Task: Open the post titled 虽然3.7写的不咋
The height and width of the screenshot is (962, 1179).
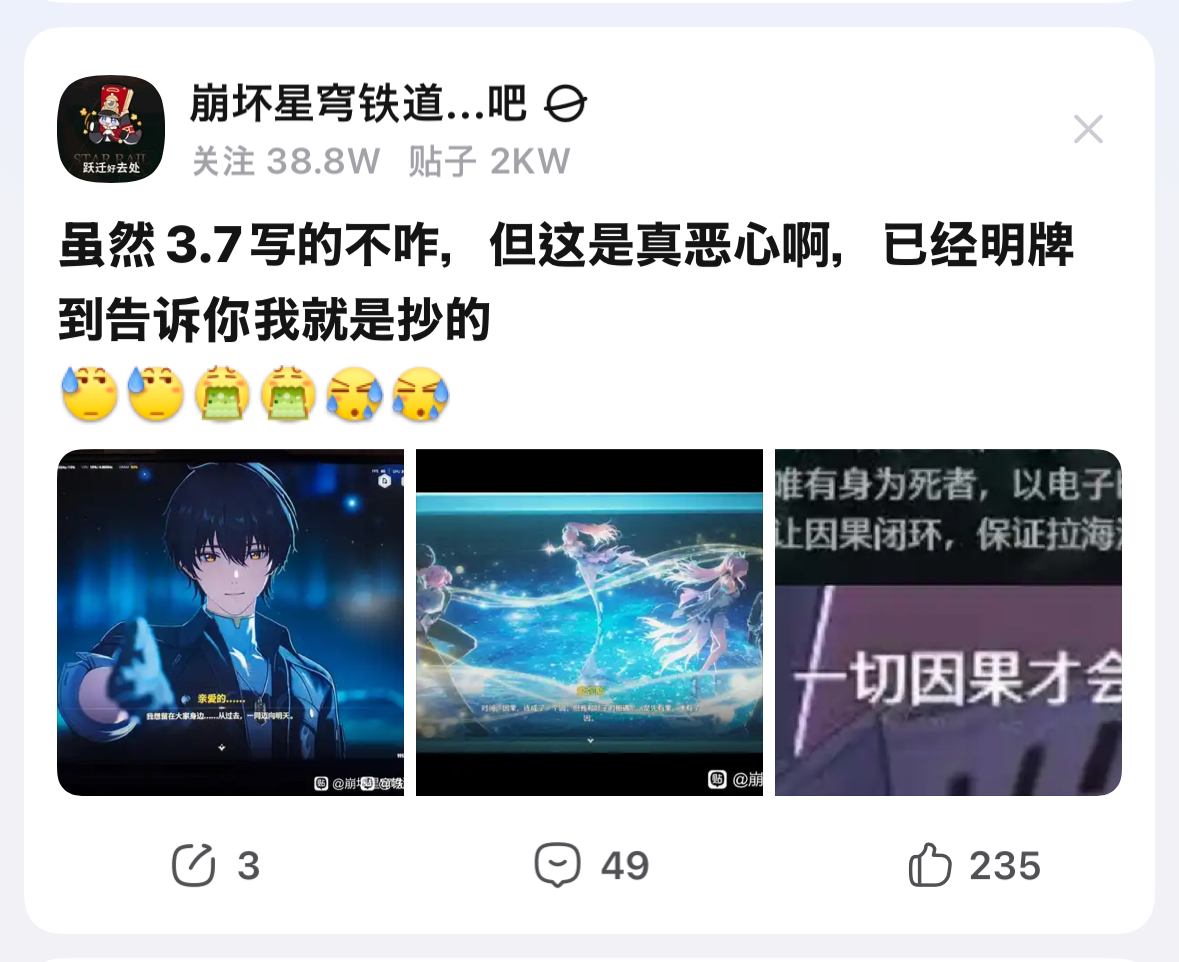Action: pos(565,281)
